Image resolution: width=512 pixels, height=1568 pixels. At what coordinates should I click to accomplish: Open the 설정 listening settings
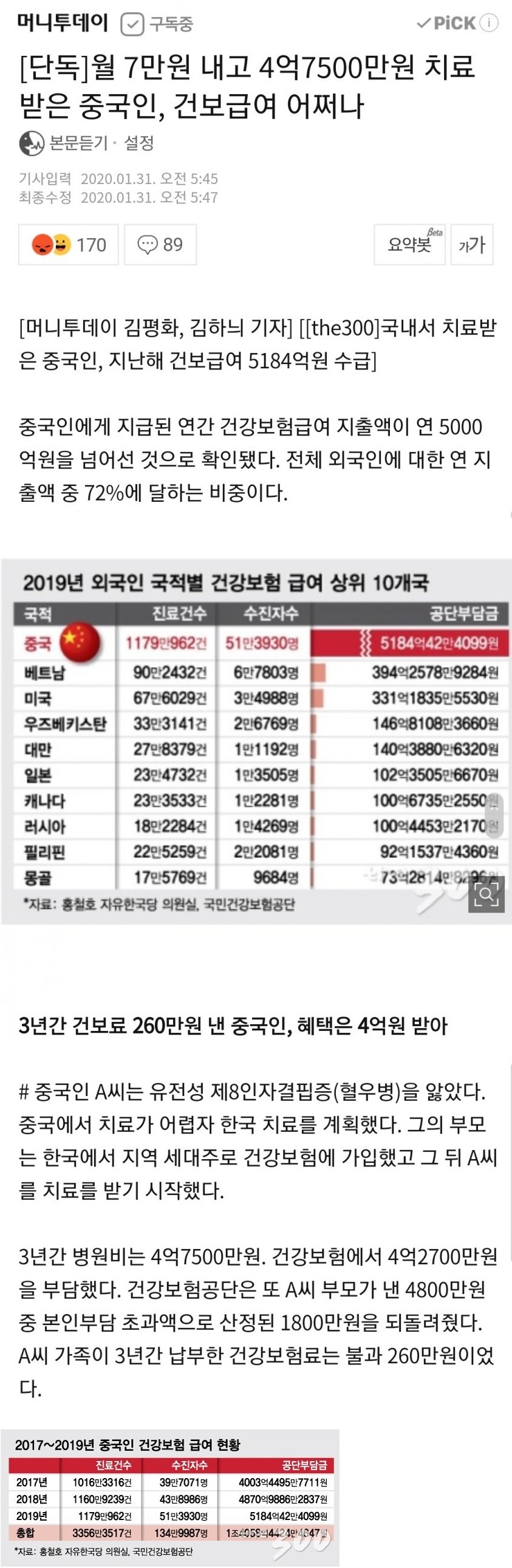pos(139,143)
